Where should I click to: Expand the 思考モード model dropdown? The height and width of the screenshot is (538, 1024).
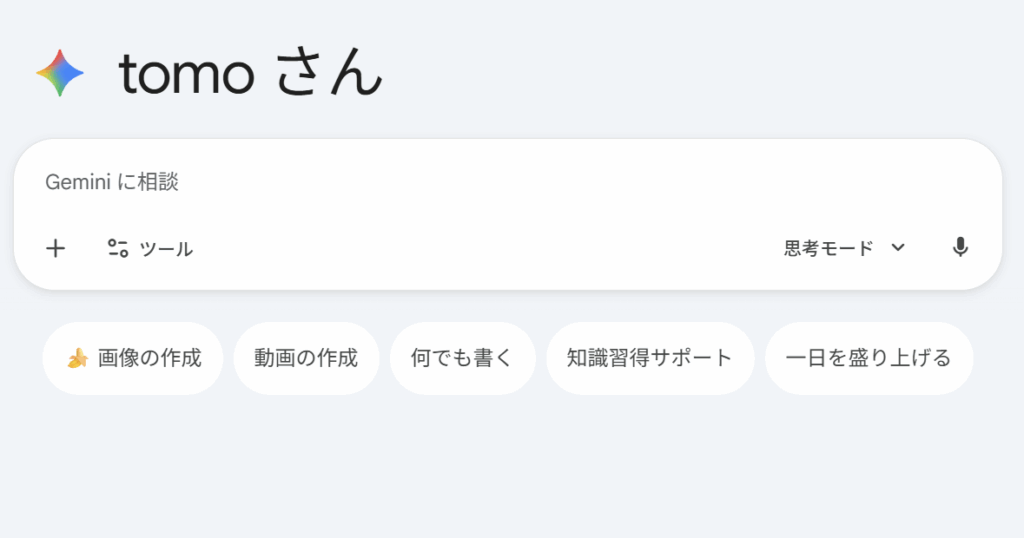[x=844, y=248]
